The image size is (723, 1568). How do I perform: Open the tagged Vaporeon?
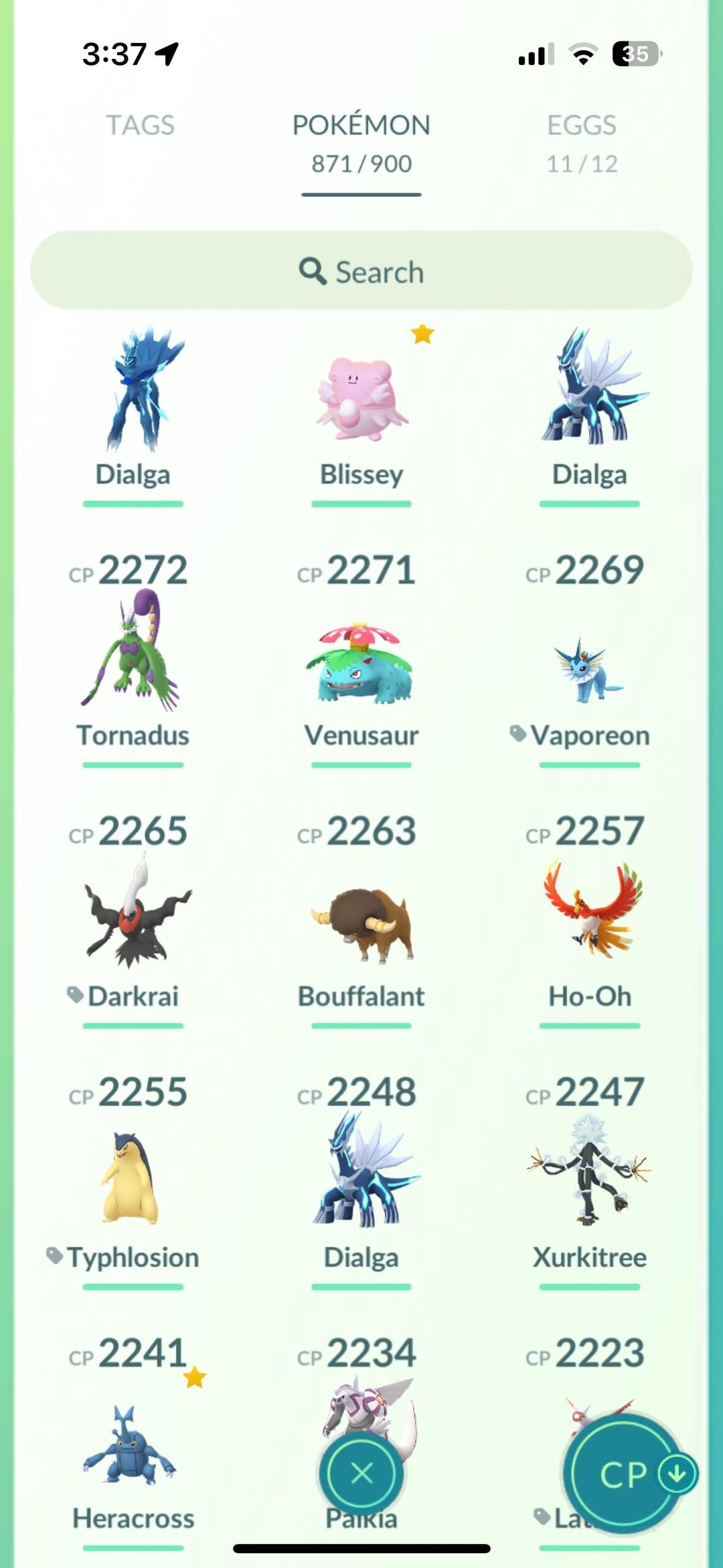589,670
